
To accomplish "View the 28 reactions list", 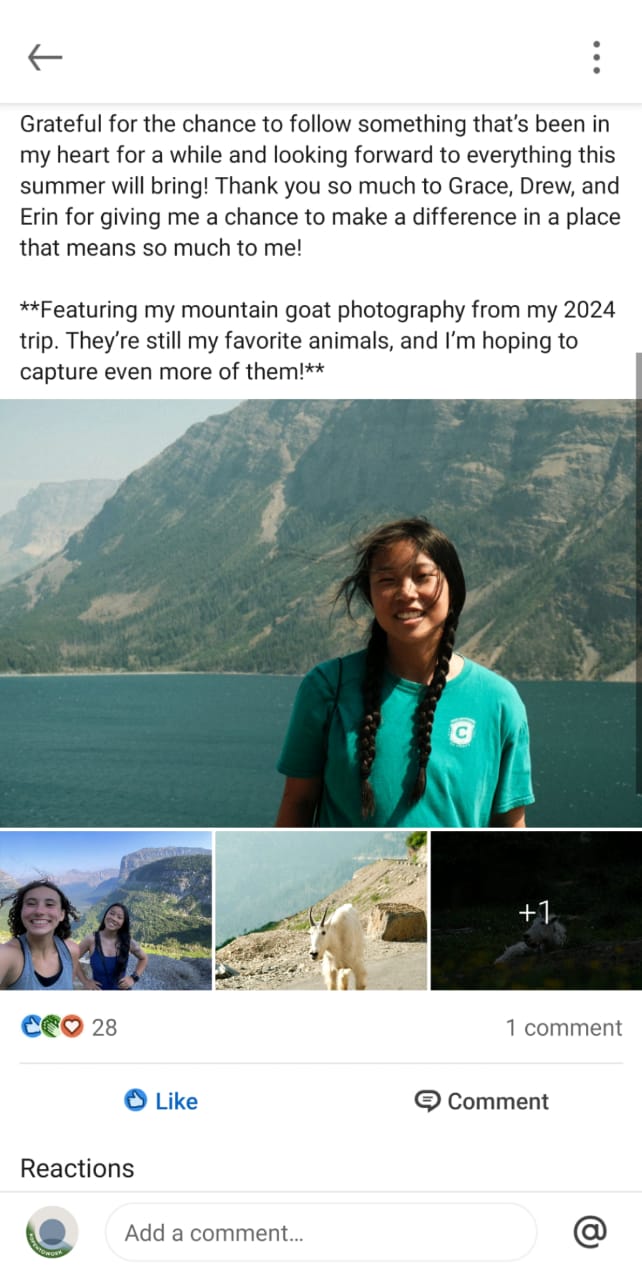I will click(x=69, y=1027).
